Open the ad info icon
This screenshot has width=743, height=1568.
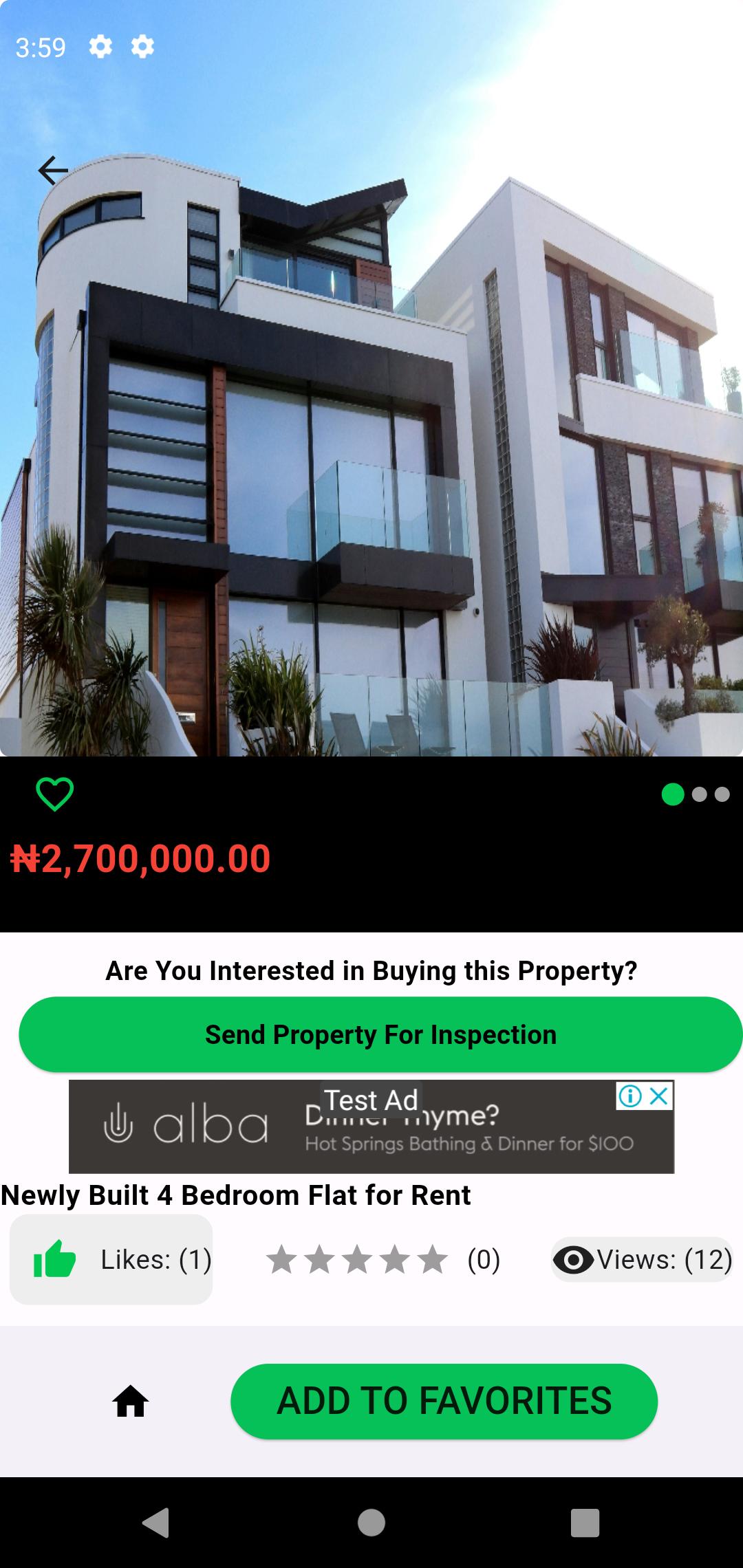629,1096
